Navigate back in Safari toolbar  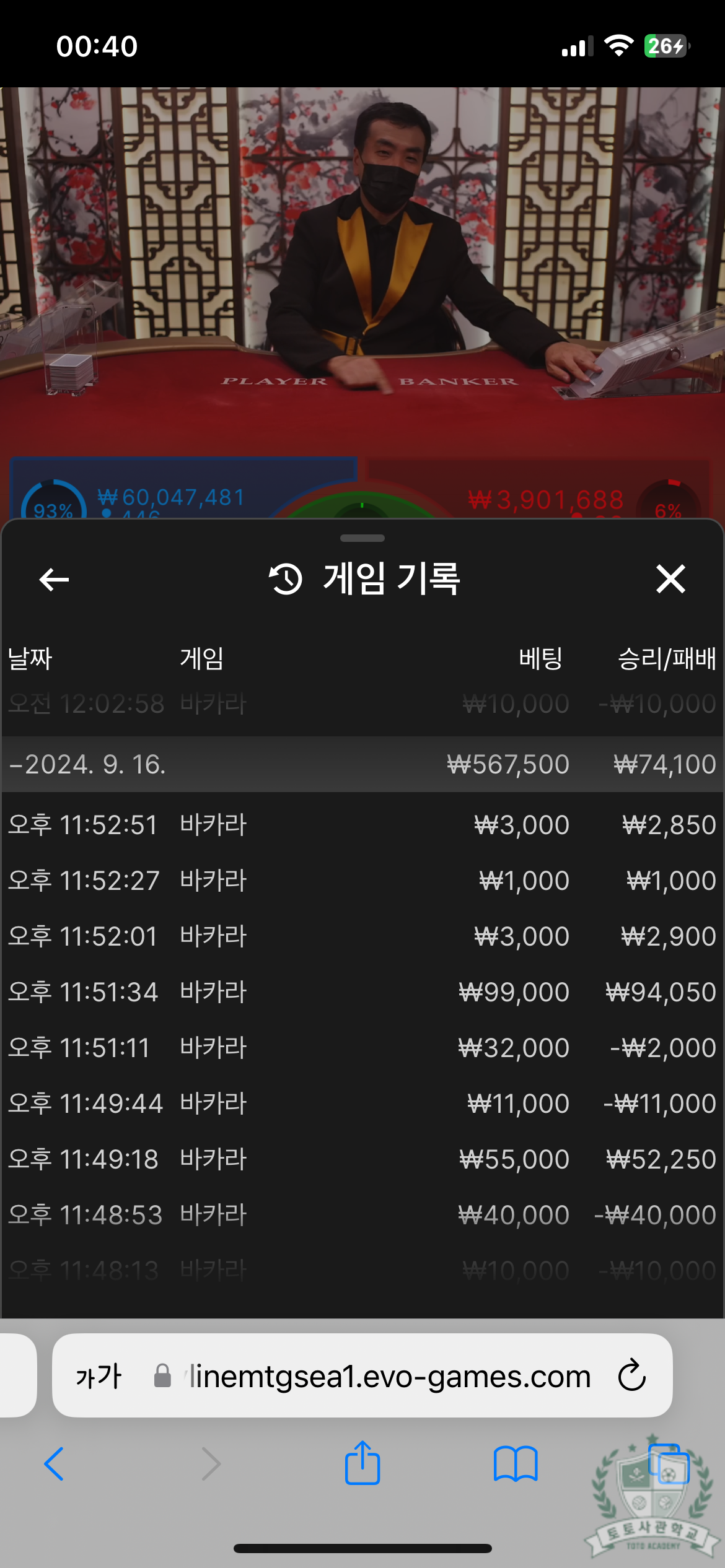coord(55,1464)
